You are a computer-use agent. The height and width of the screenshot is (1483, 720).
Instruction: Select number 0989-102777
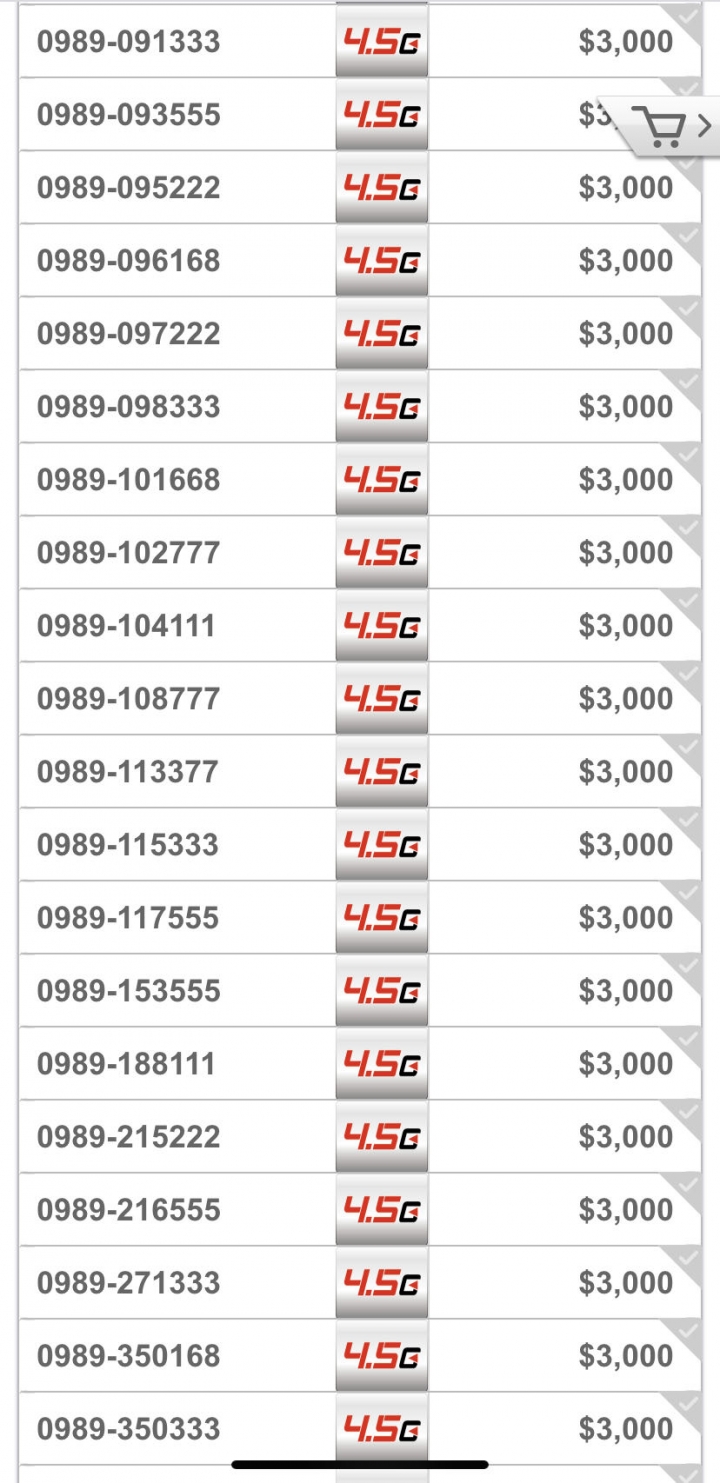360,553
